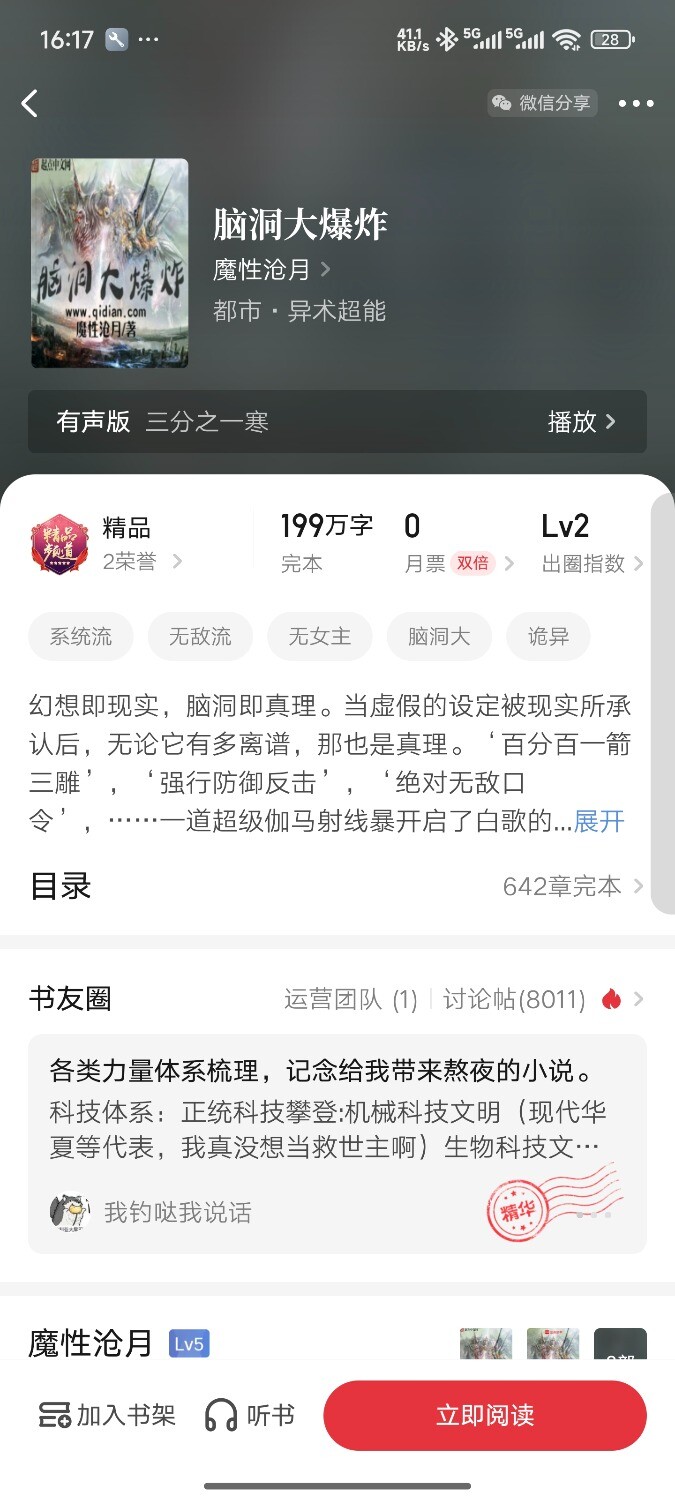
Task: Select the 系统流 tag
Action: (81, 637)
